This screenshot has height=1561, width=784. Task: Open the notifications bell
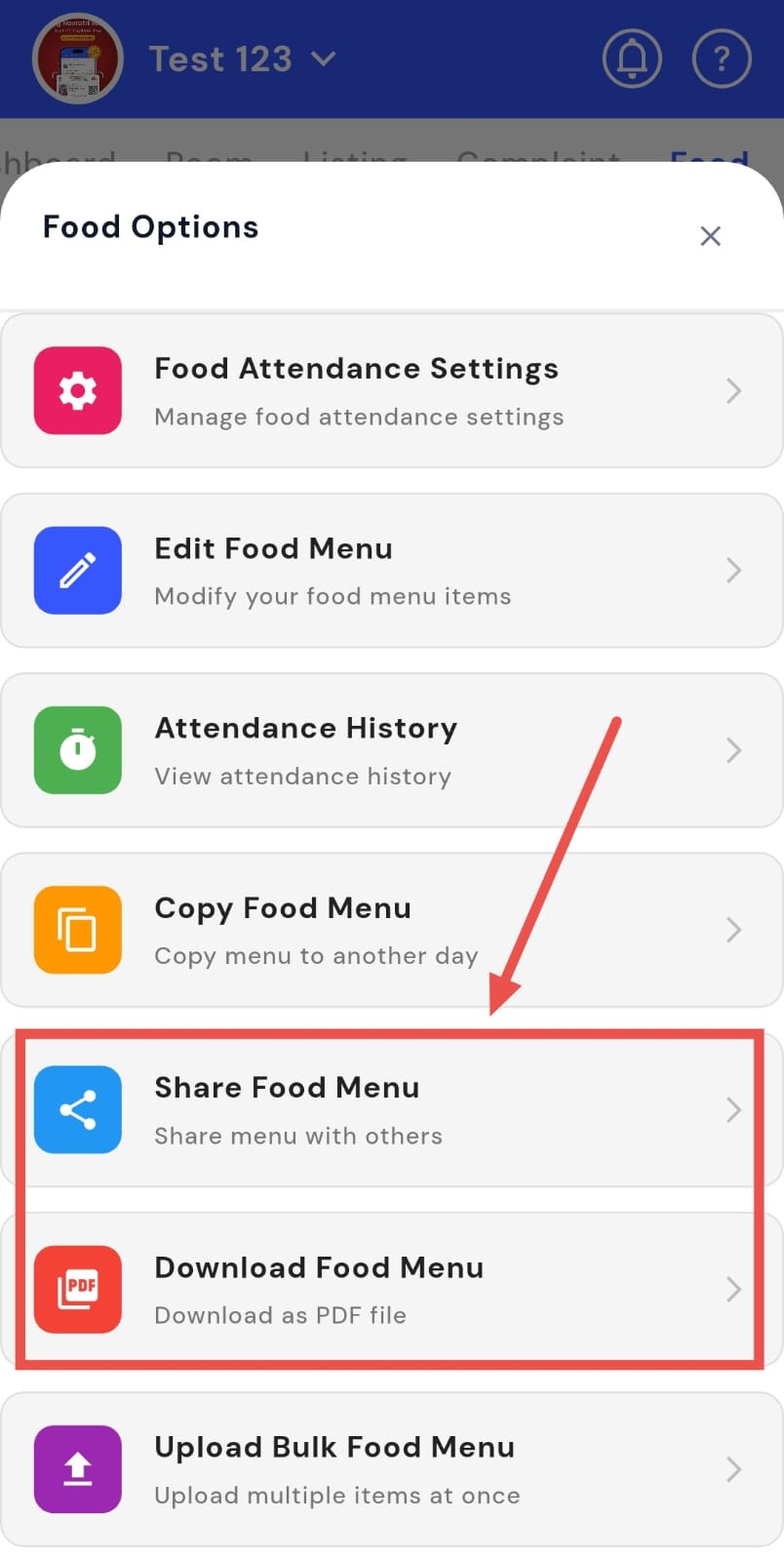click(632, 59)
